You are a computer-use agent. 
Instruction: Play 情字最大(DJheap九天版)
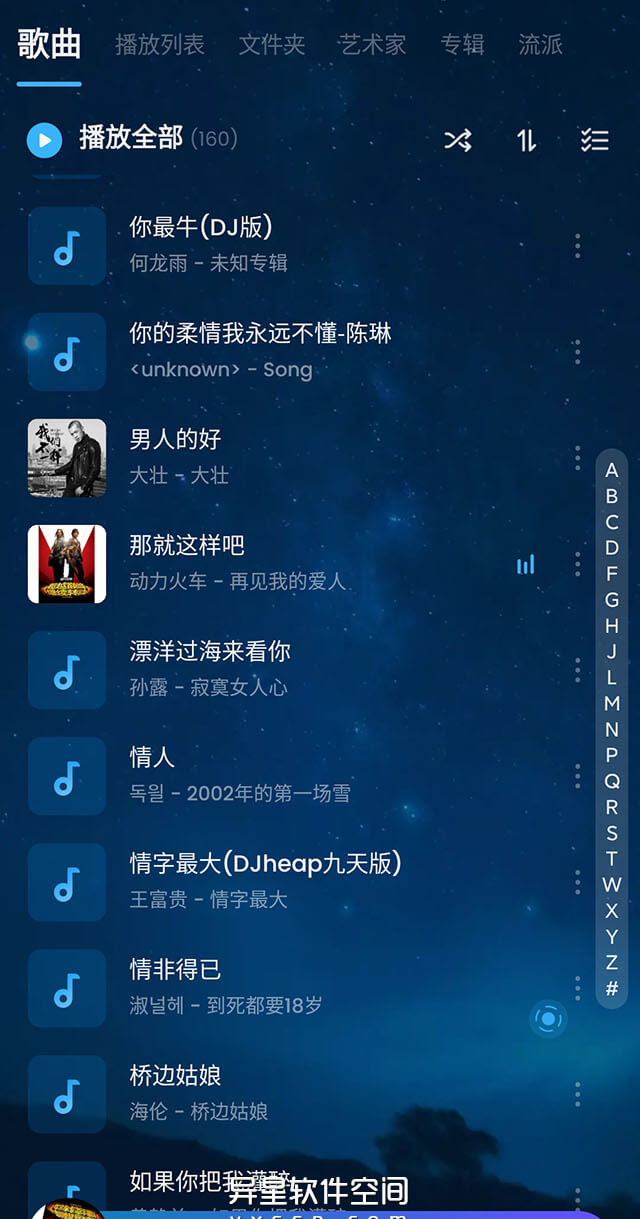tap(265, 864)
